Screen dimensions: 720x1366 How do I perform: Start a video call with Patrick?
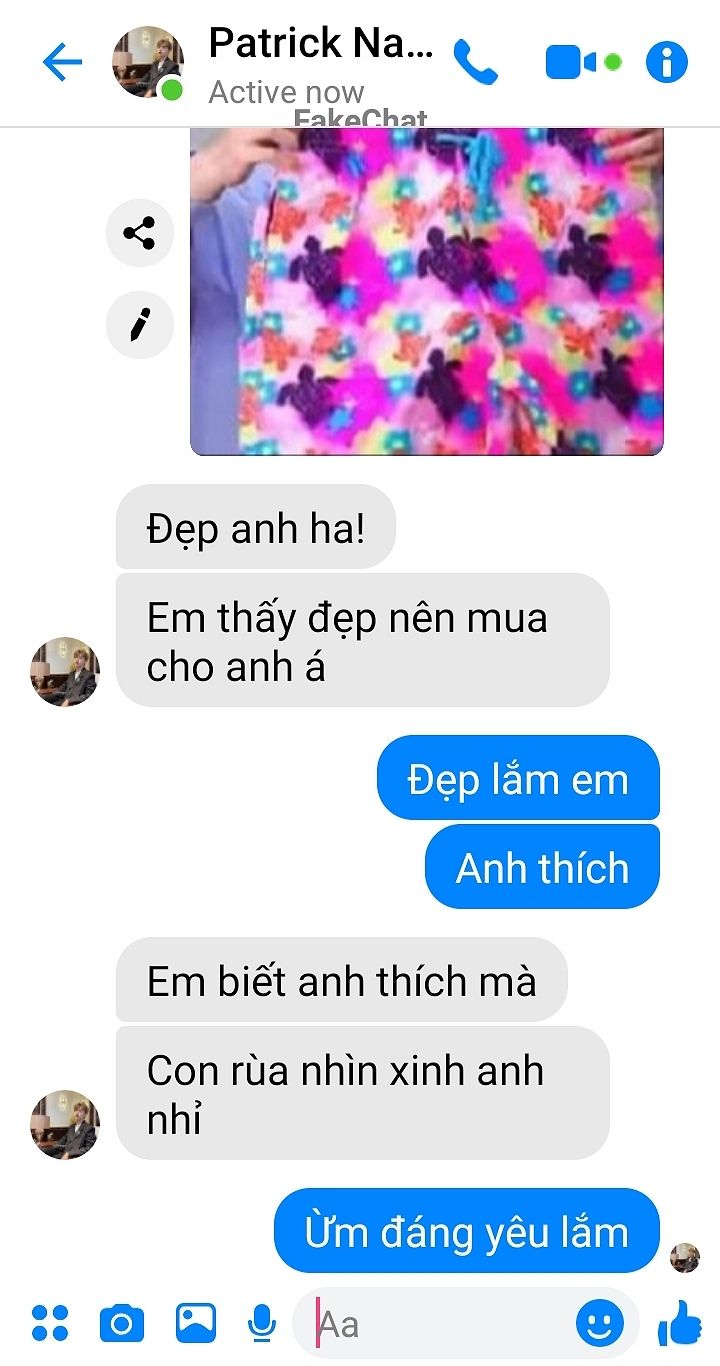[x=572, y=63]
